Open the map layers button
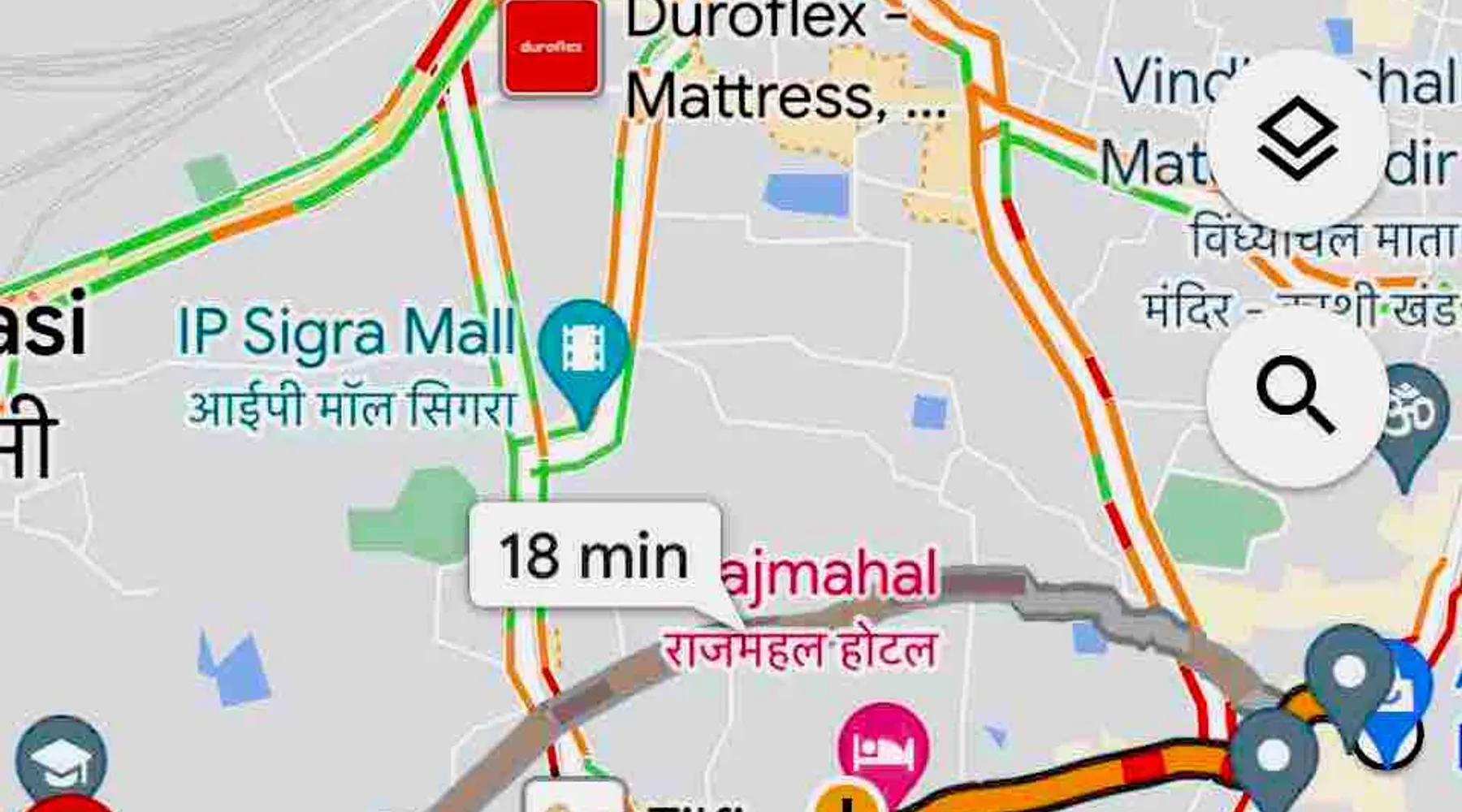The height and width of the screenshot is (812, 1462). coord(1296,138)
